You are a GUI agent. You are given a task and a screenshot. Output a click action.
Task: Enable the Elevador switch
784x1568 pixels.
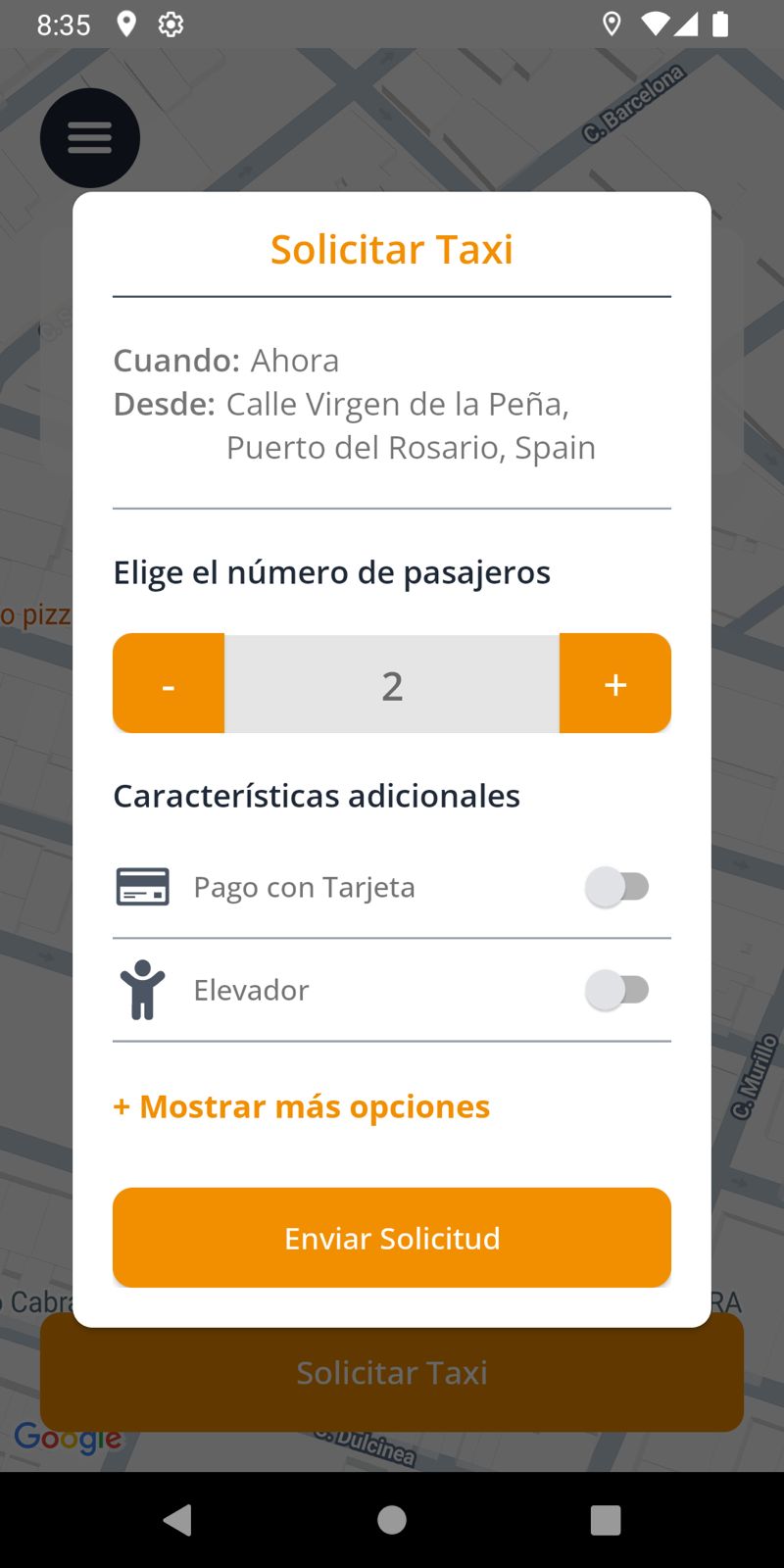(x=616, y=990)
